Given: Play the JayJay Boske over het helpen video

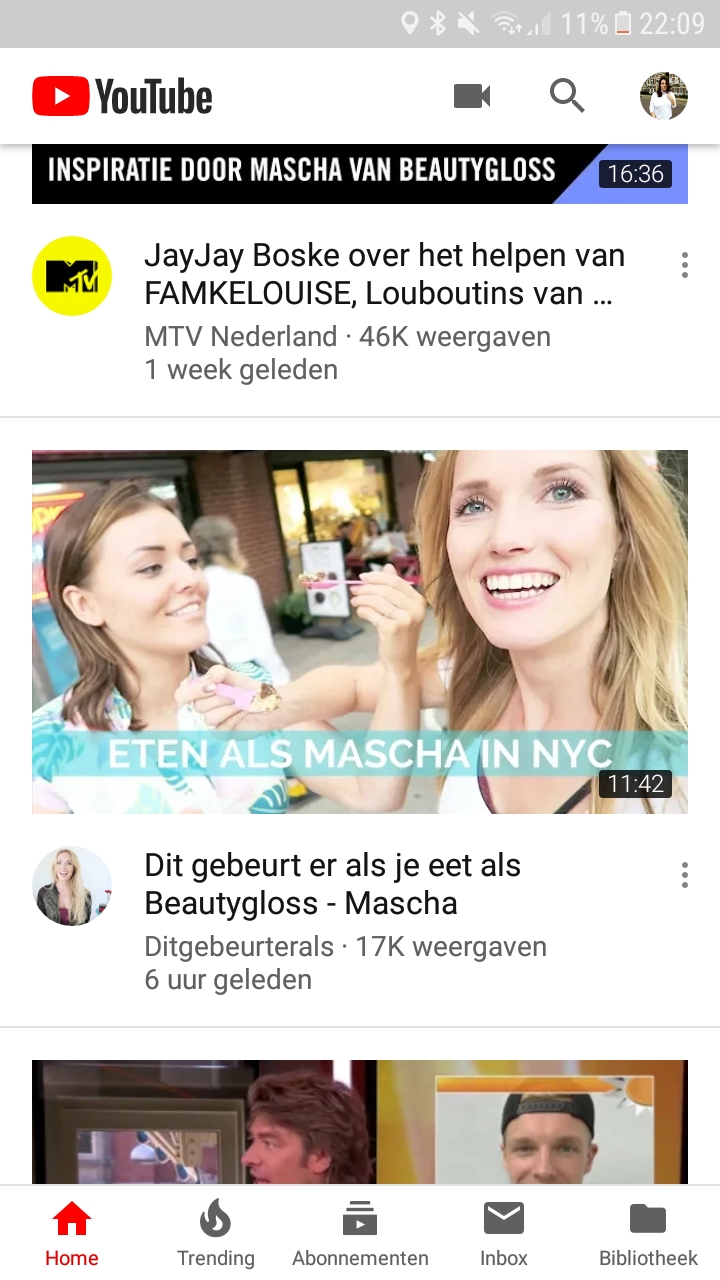Looking at the screenshot, I should (x=385, y=275).
